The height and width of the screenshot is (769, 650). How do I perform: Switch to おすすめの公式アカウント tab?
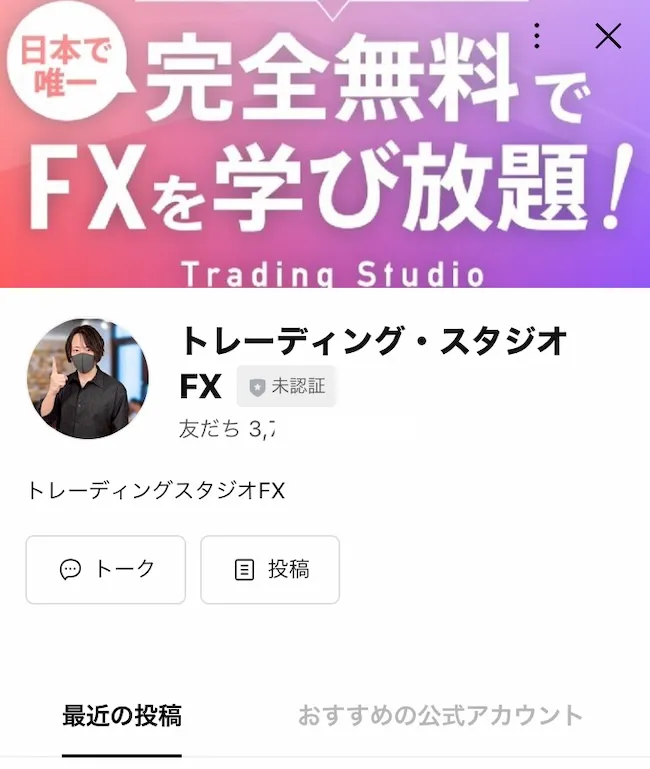(x=440, y=716)
